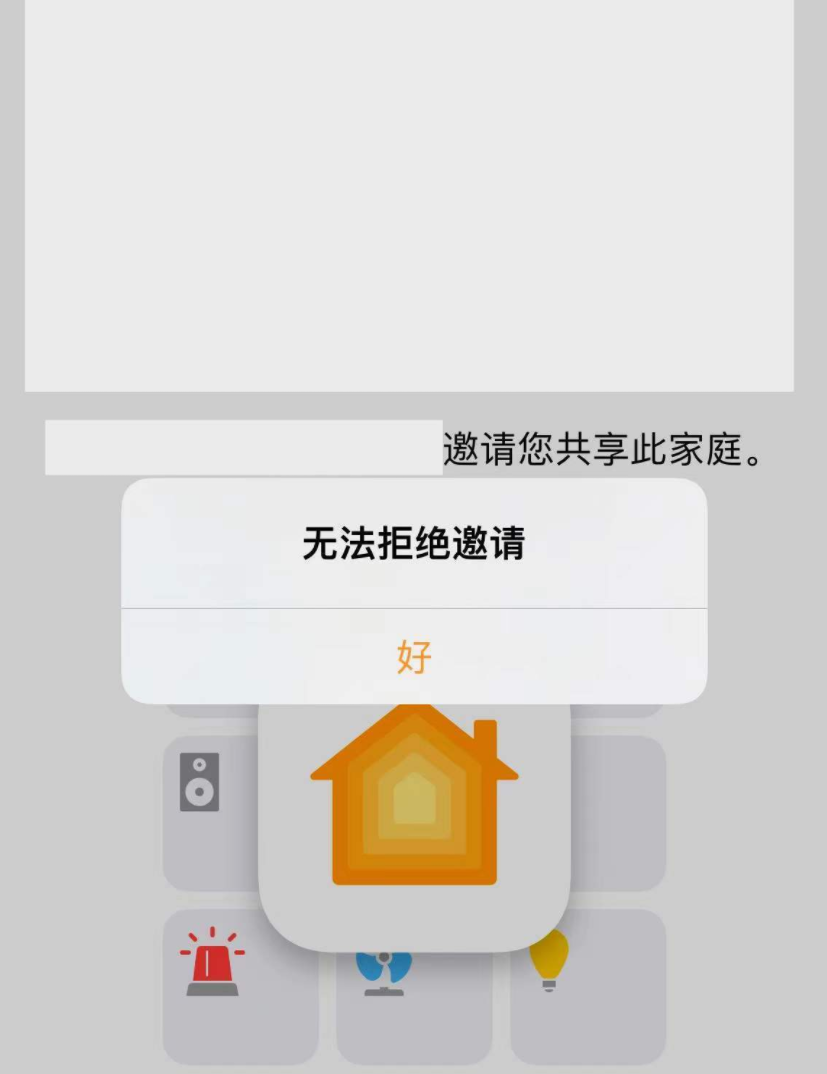Viewport: 827px width, 1074px height.
Task: Dismiss the alert with the 好 button
Action: (x=414, y=657)
